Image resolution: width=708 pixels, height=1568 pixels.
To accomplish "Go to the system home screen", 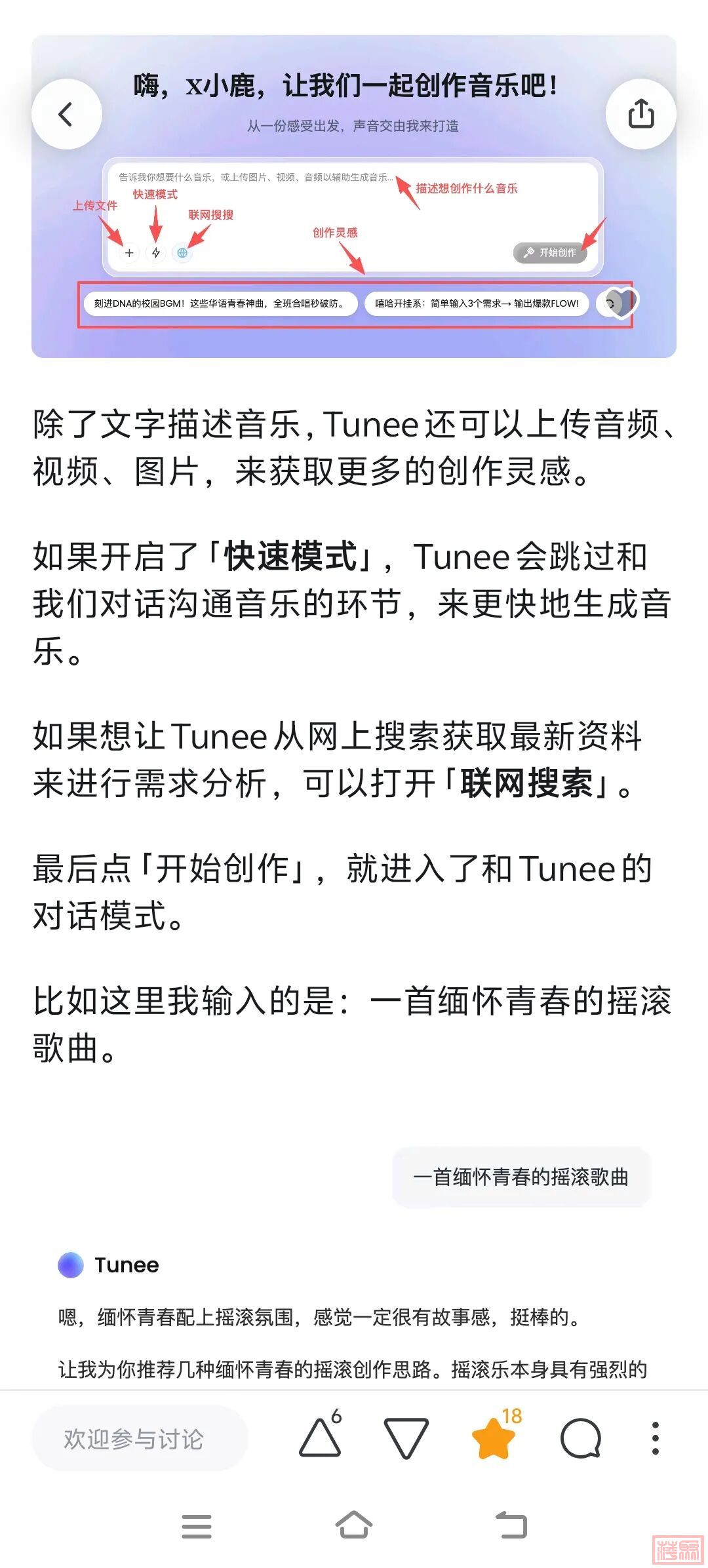I will 354,1525.
